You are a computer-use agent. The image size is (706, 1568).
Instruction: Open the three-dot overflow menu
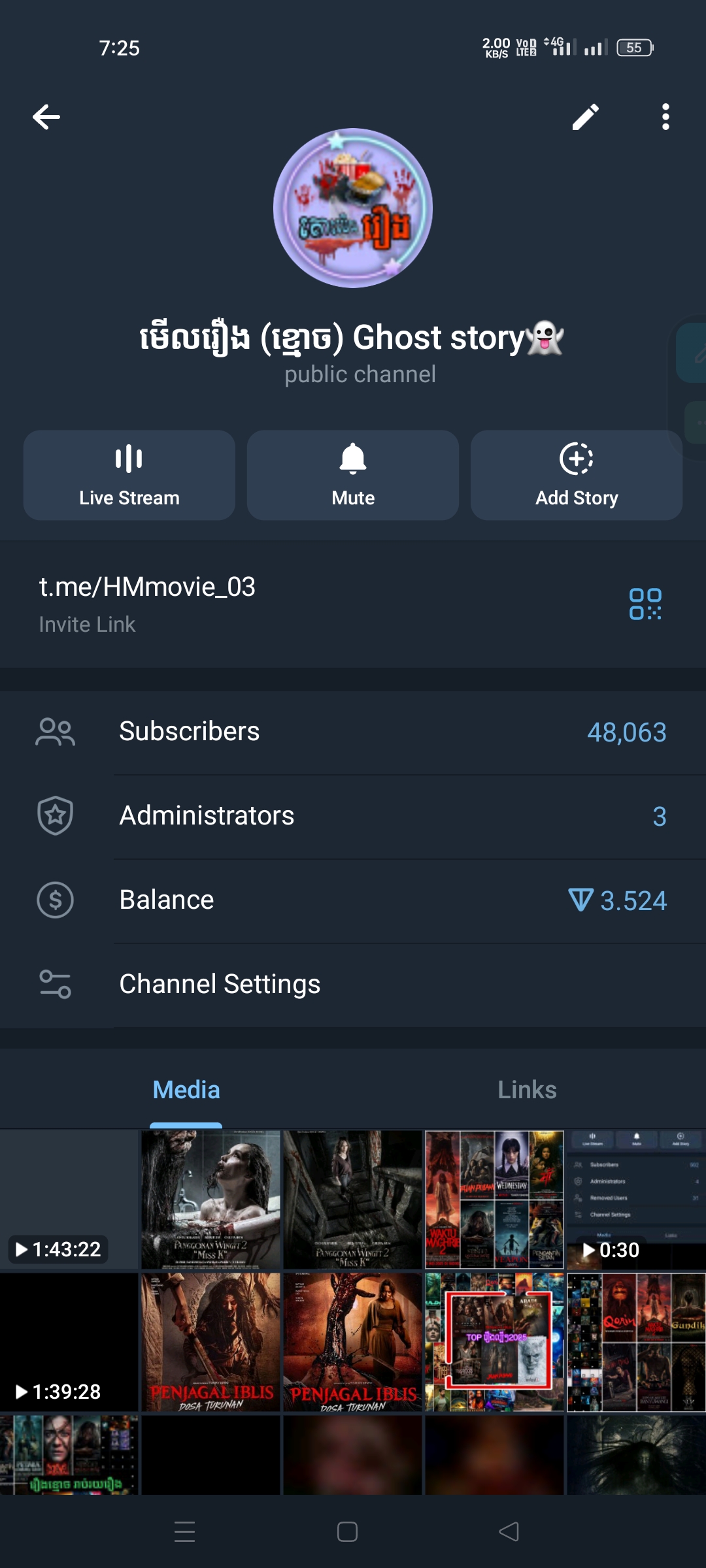coord(665,116)
